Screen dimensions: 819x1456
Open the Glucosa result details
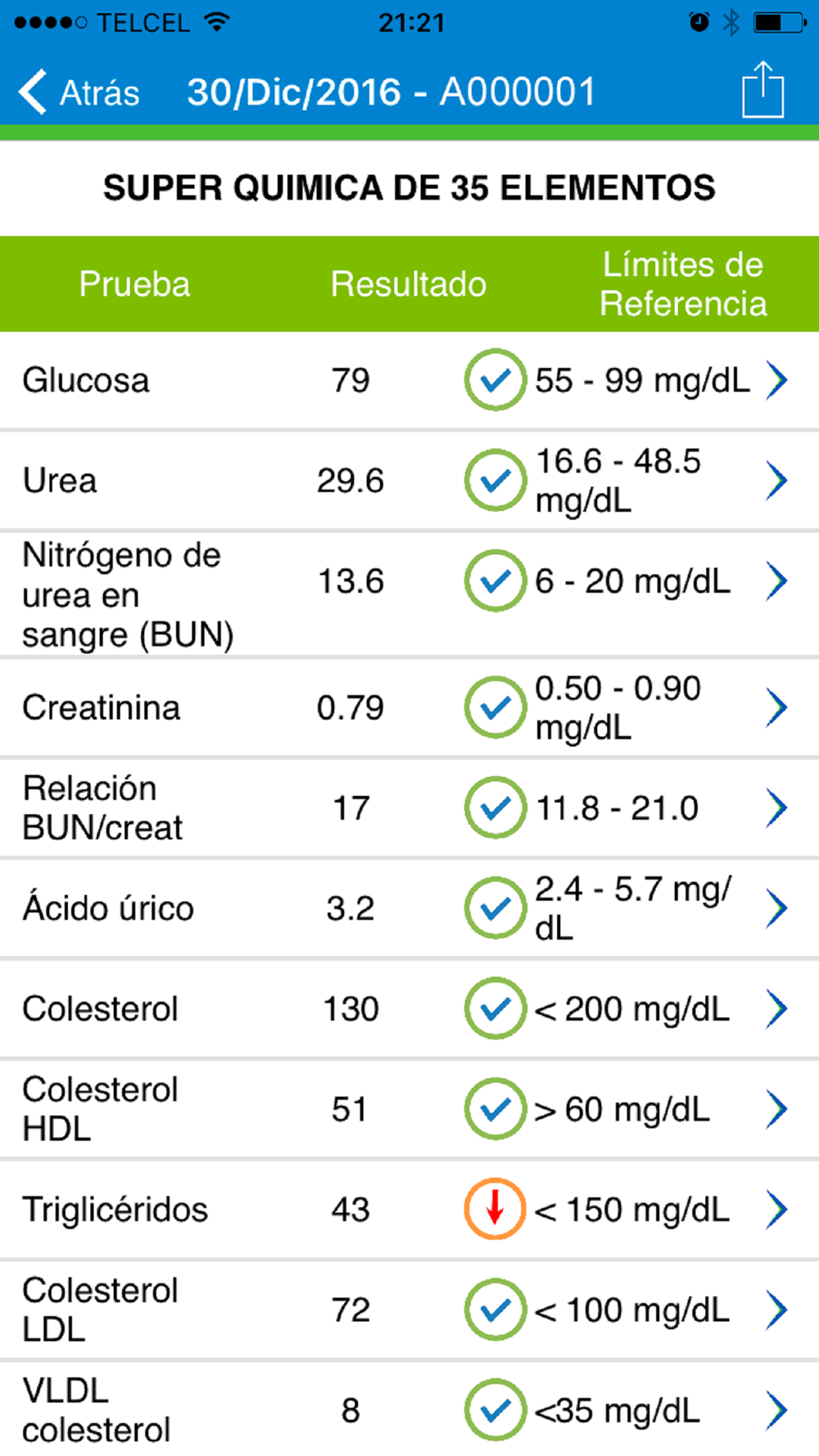point(409,380)
